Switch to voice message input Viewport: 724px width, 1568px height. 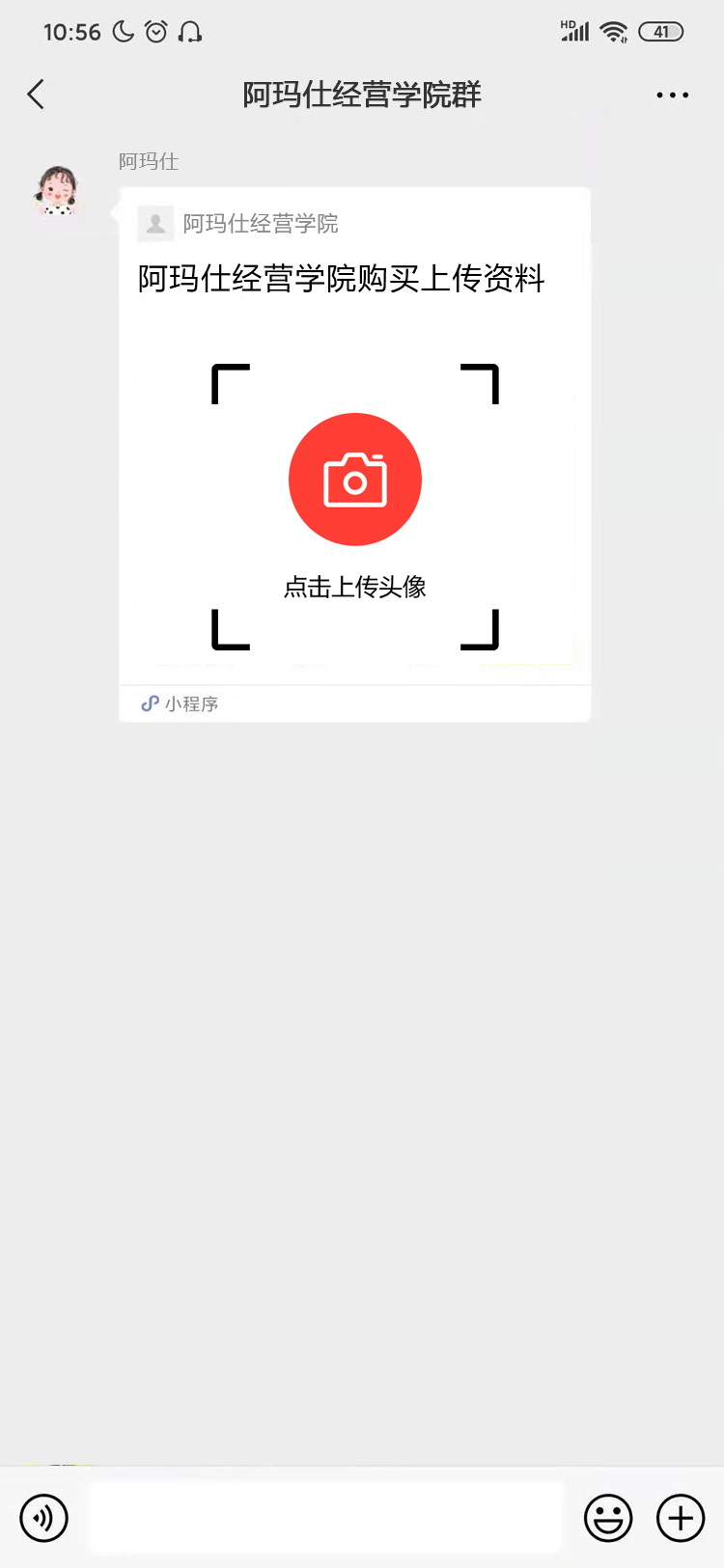pos(44,1518)
